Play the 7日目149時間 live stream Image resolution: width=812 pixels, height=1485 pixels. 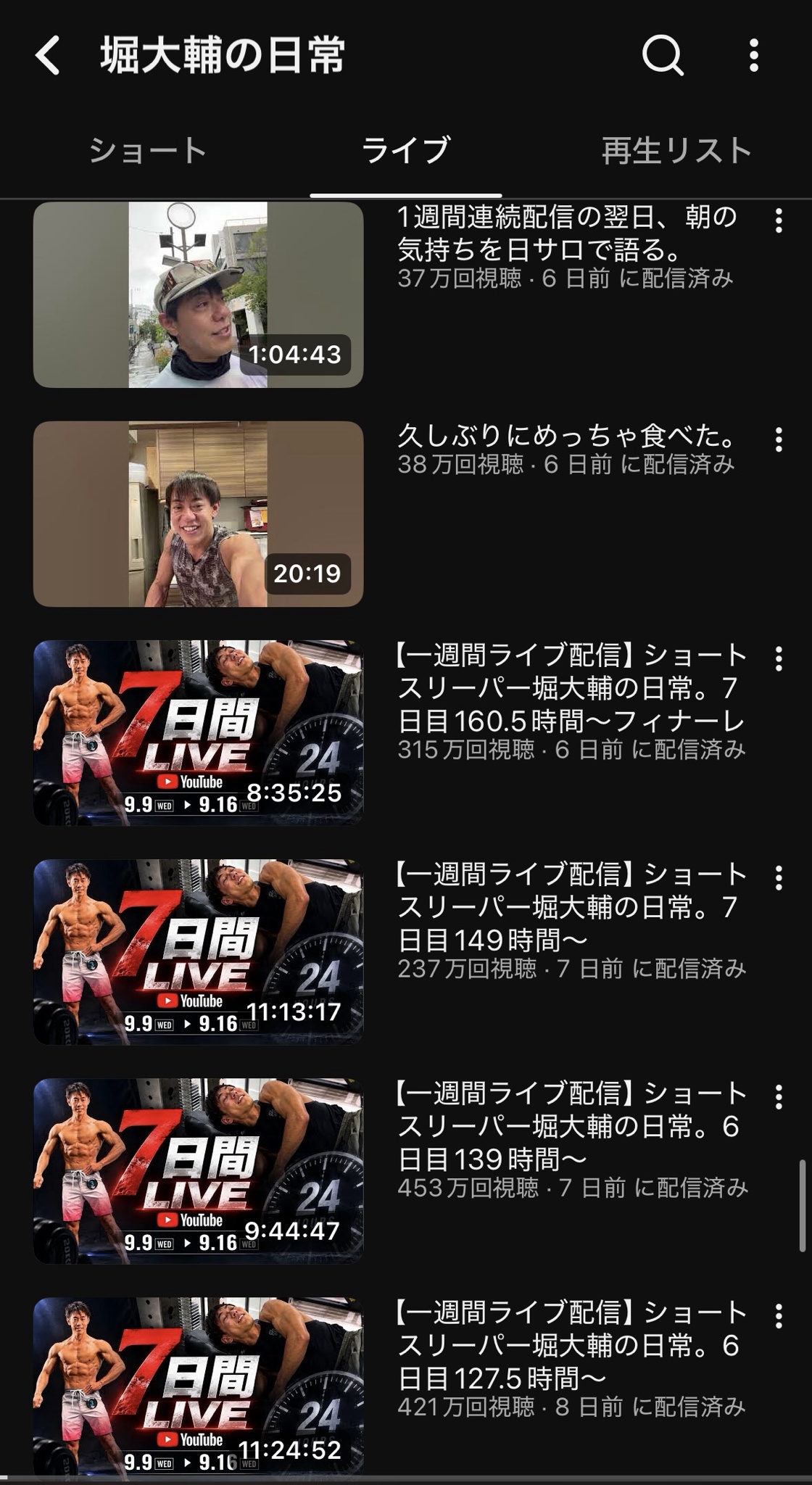tap(198, 951)
